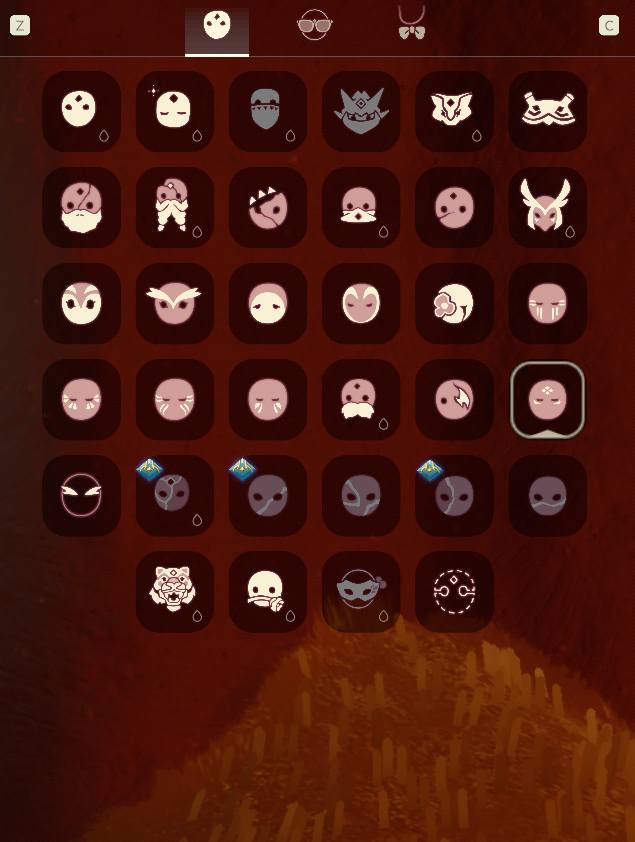Choose the dark mask with glowing eyes
The height and width of the screenshot is (842, 635).
(82, 495)
